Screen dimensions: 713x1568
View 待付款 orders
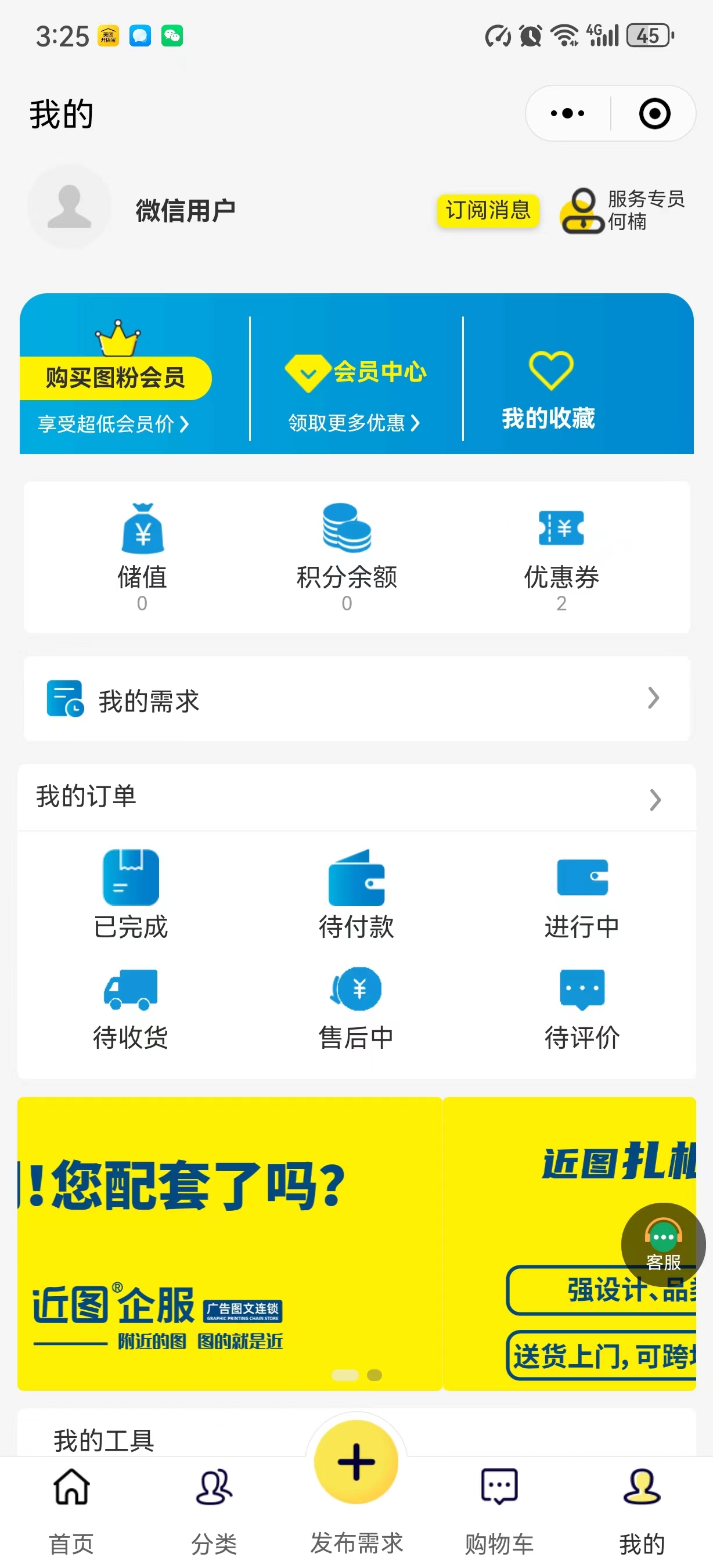356,893
